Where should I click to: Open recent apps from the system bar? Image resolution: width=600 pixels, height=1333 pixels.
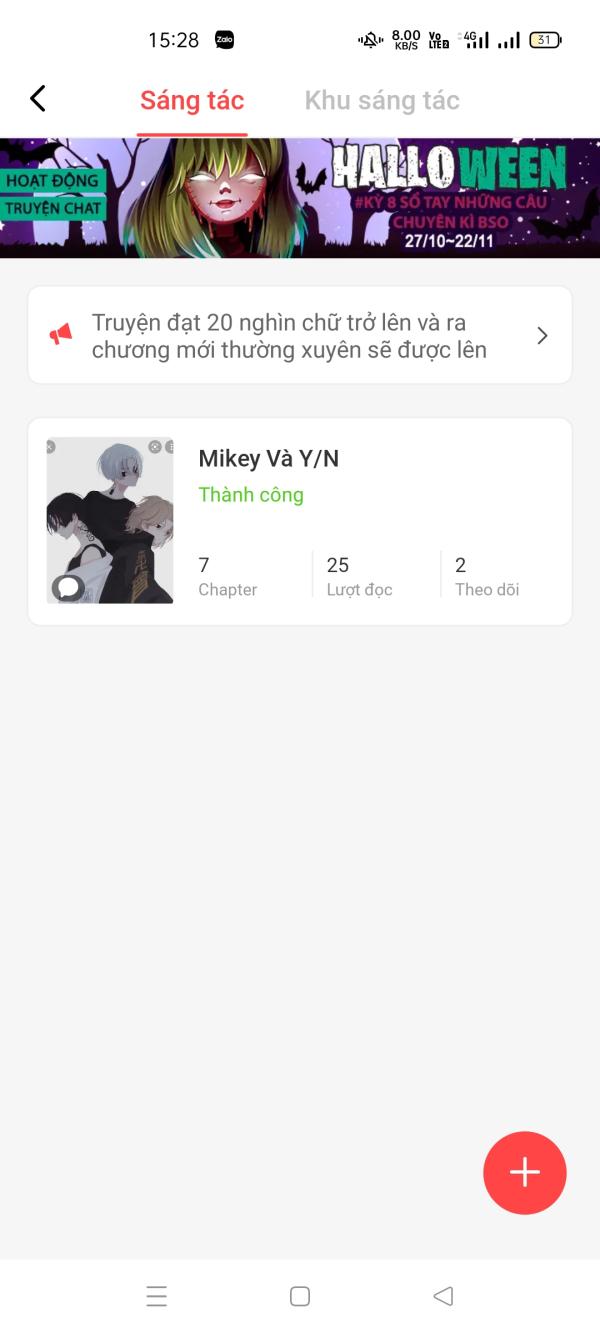(157, 1297)
